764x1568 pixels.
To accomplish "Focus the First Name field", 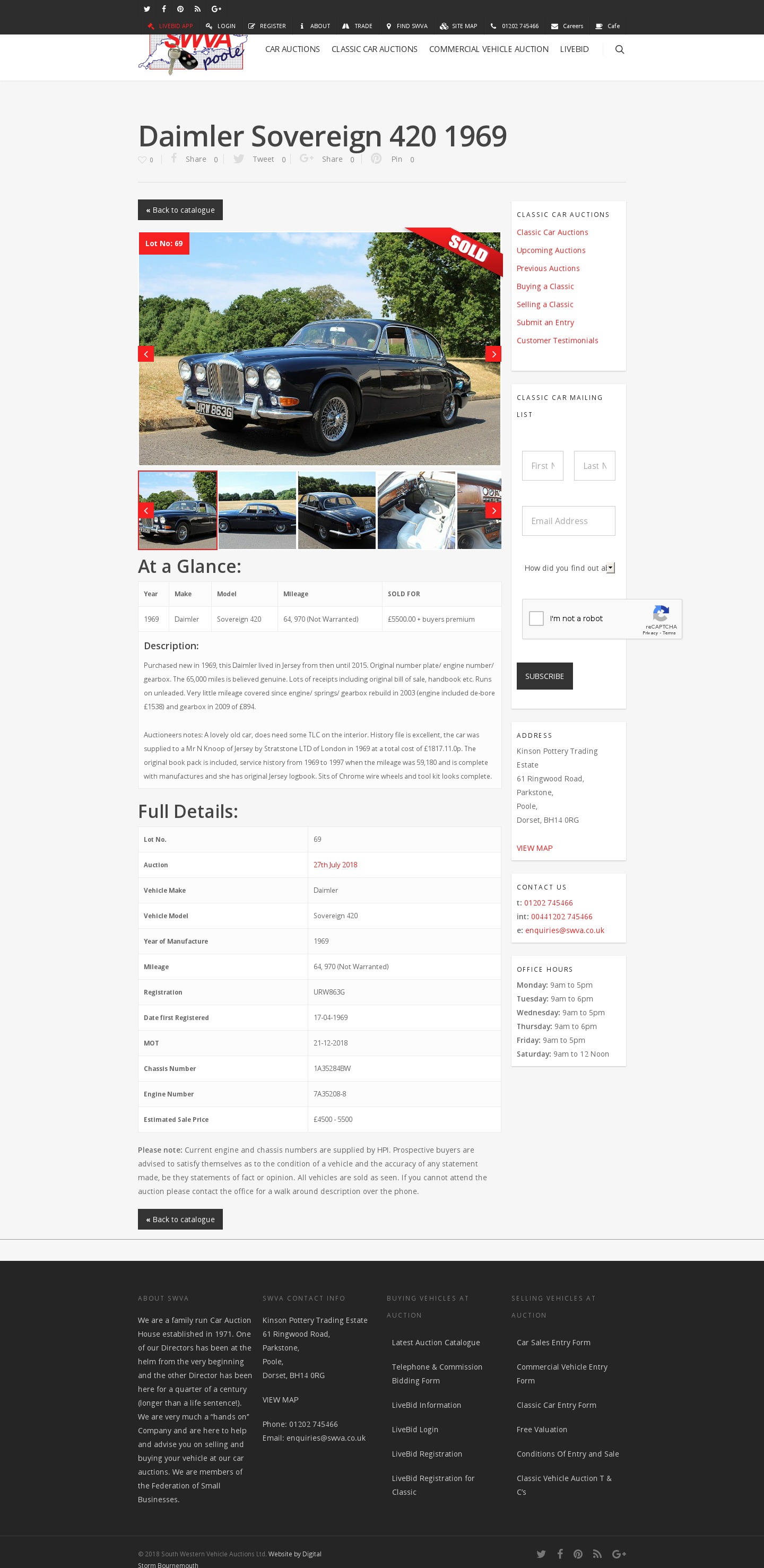I will [x=542, y=466].
